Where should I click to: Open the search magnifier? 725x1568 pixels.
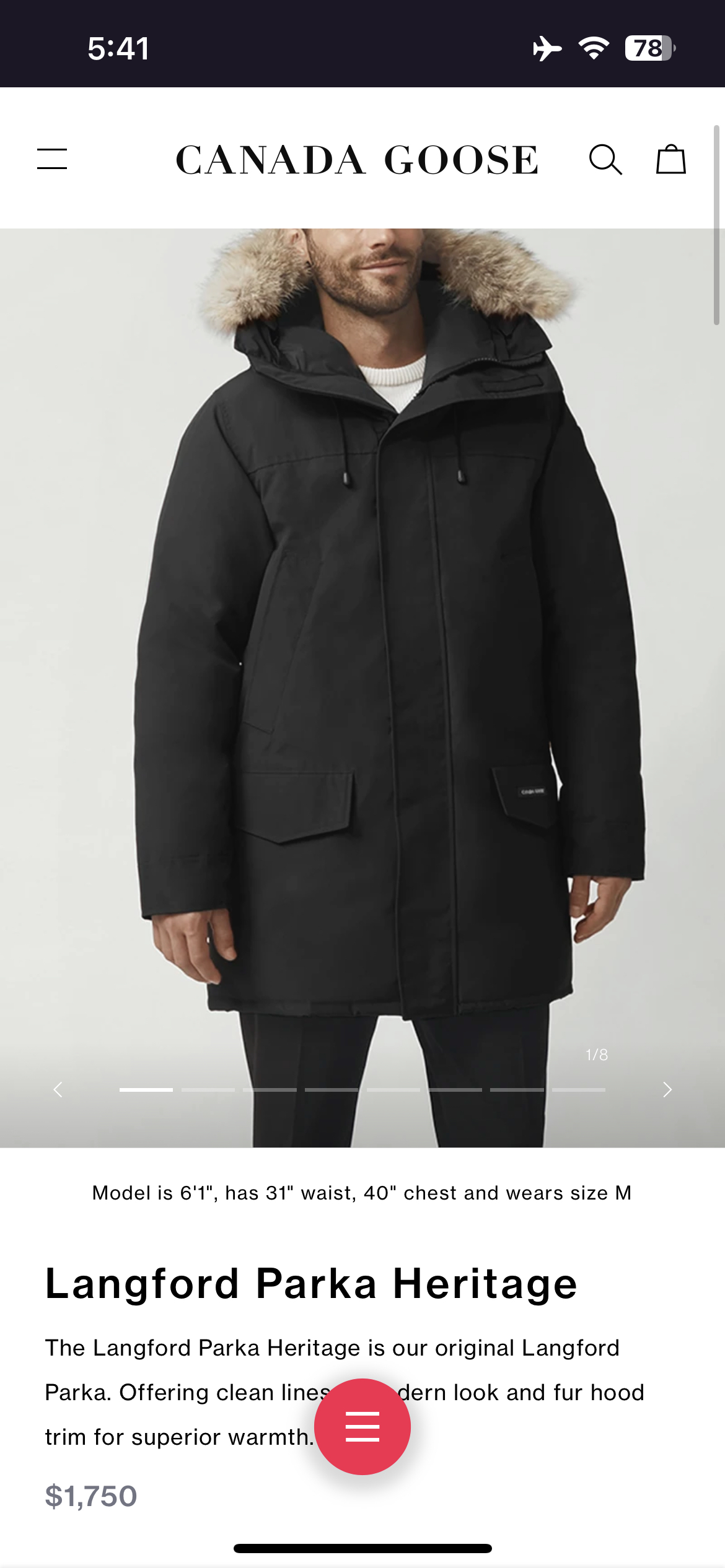coord(605,160)
